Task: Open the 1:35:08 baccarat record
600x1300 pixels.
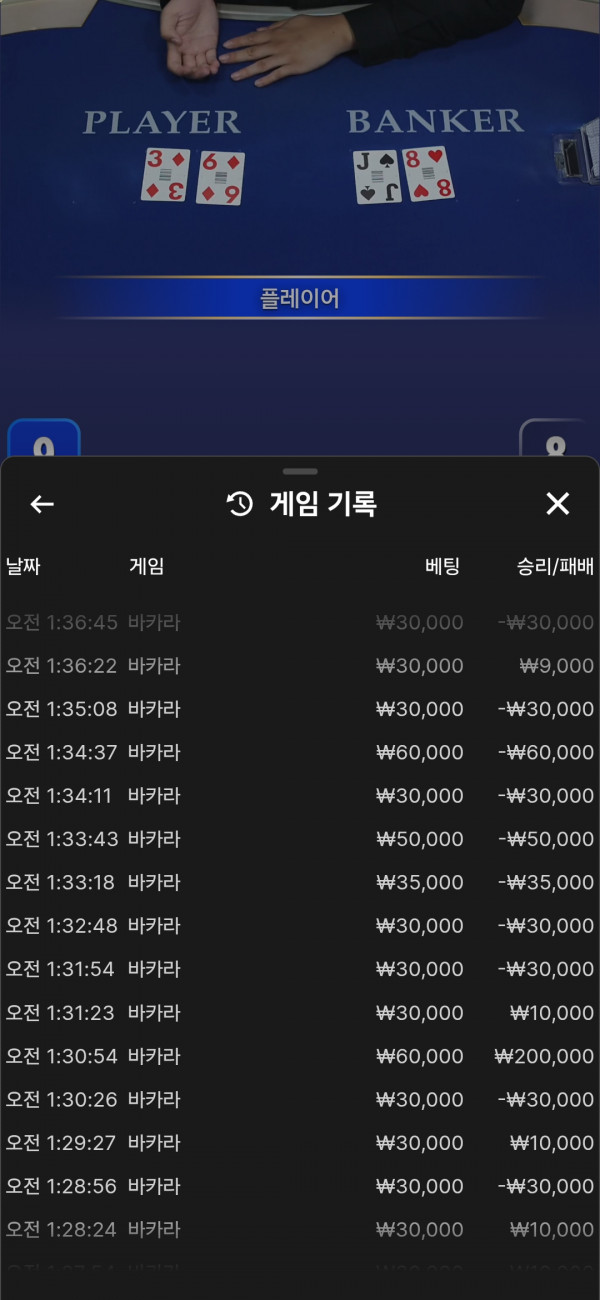Action: 300,709
